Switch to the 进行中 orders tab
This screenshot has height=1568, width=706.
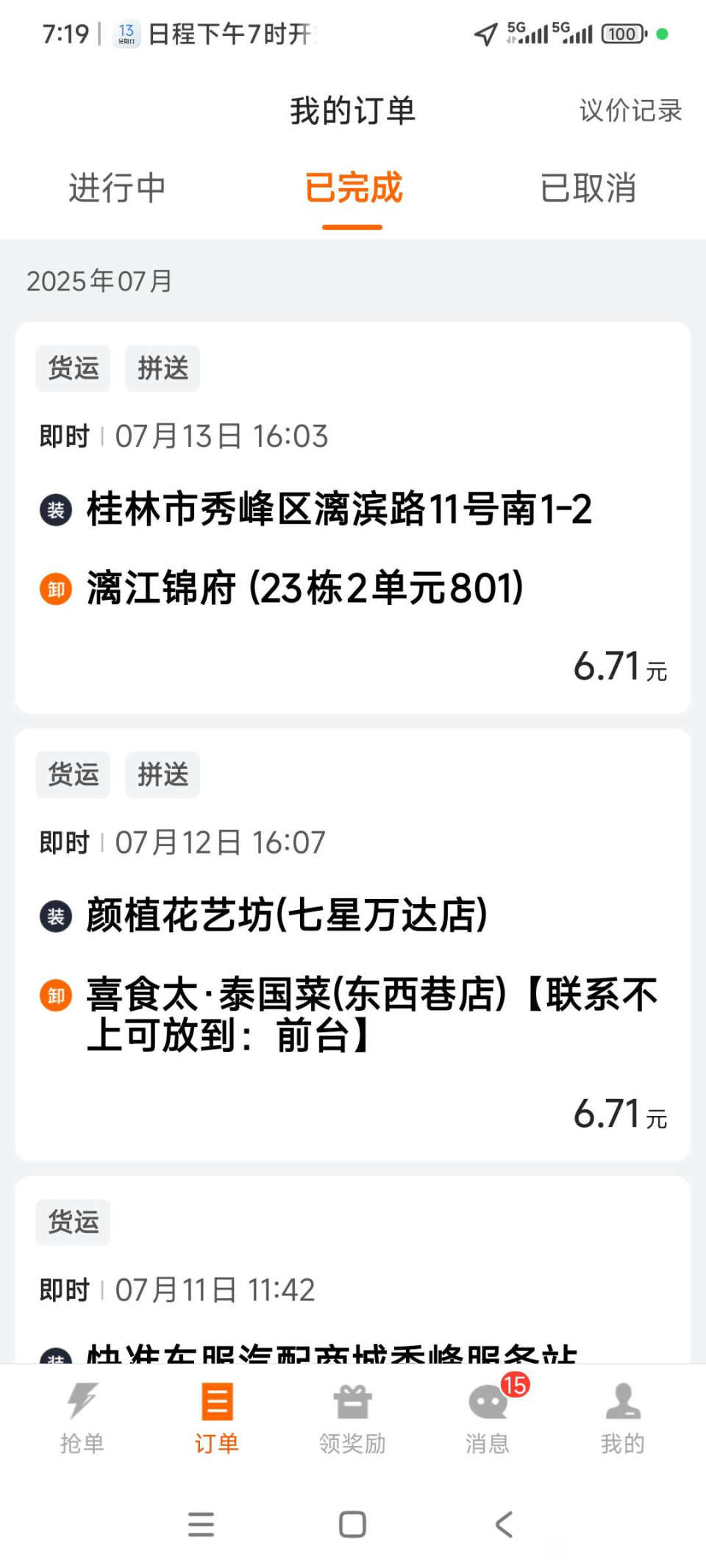[x=117, y=188]
